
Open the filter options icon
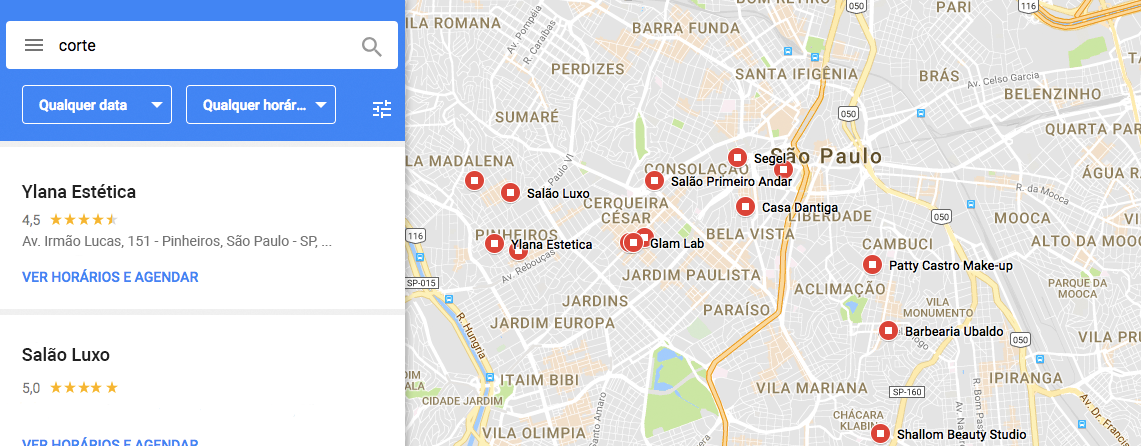coord(382,109)
